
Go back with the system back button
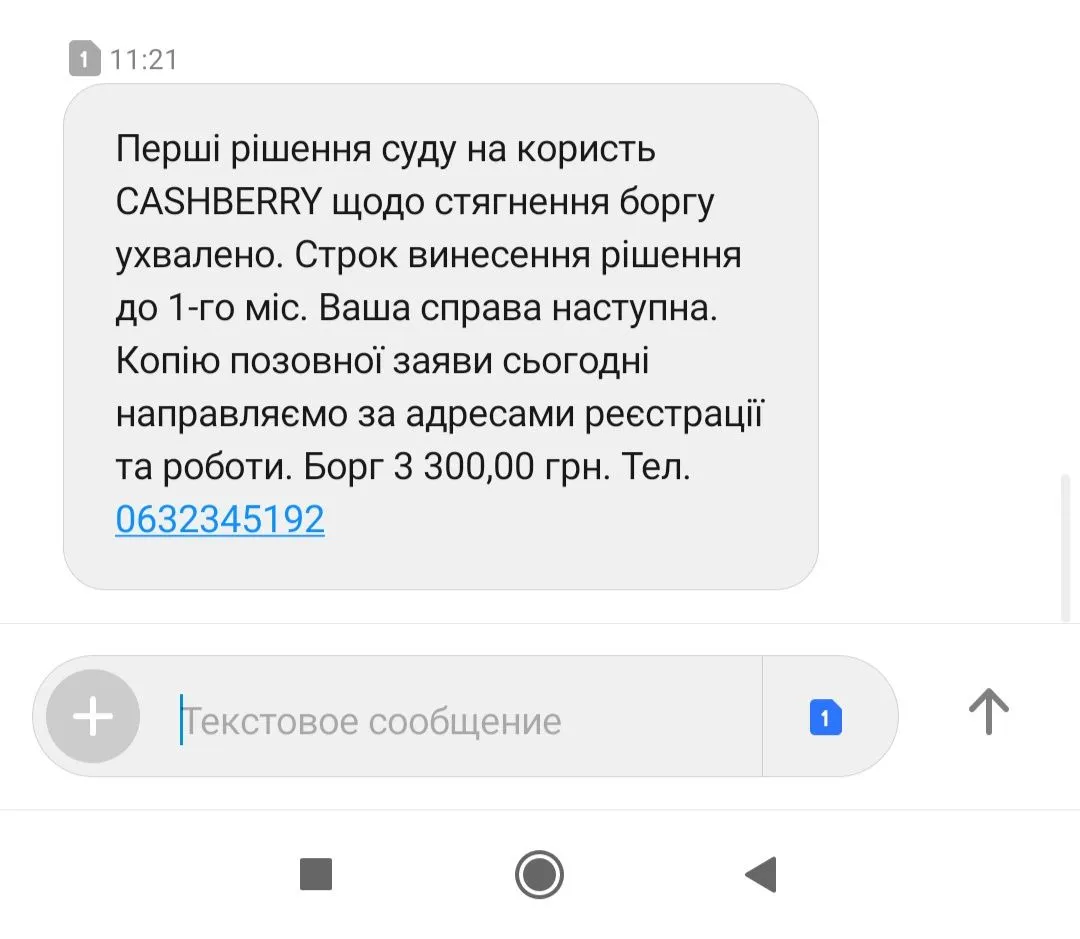pyautogui.click(x=761, y=875)
